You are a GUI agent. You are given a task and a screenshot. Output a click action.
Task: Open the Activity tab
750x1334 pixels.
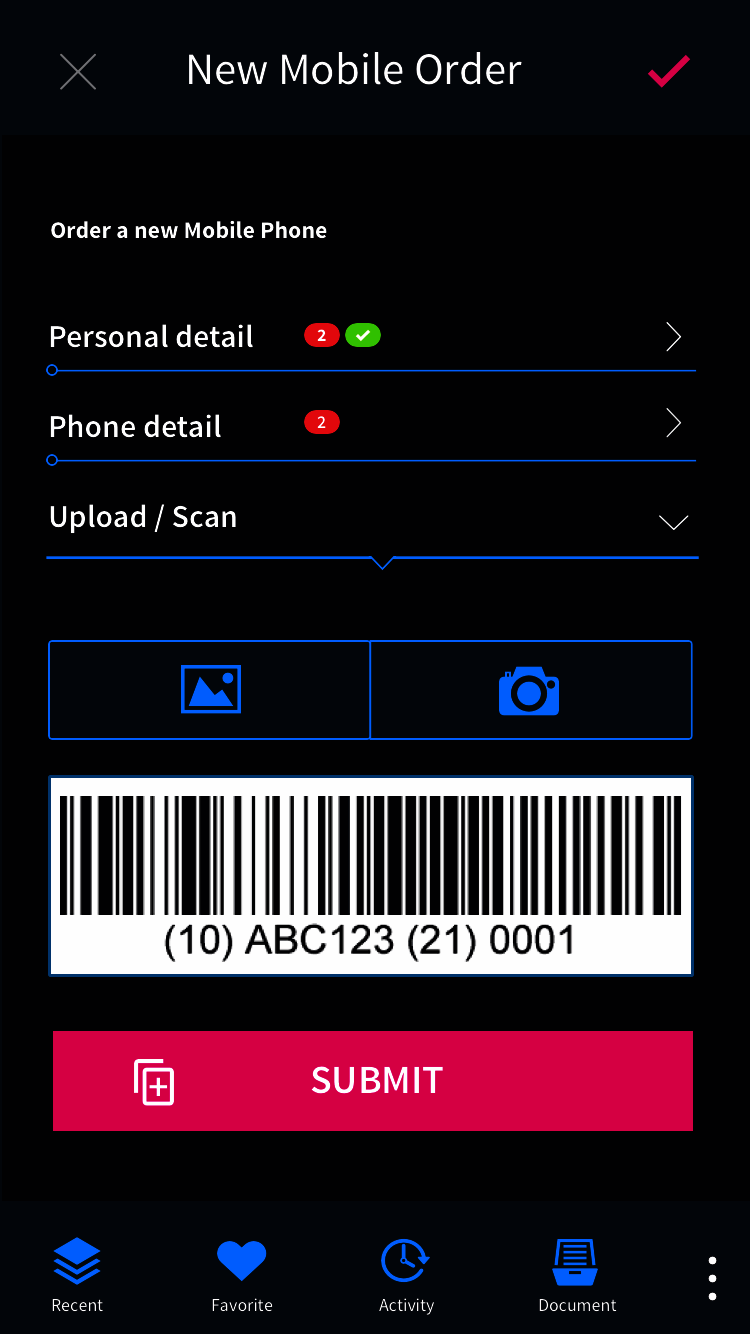pyautogui.click(x=406, y=1274)
